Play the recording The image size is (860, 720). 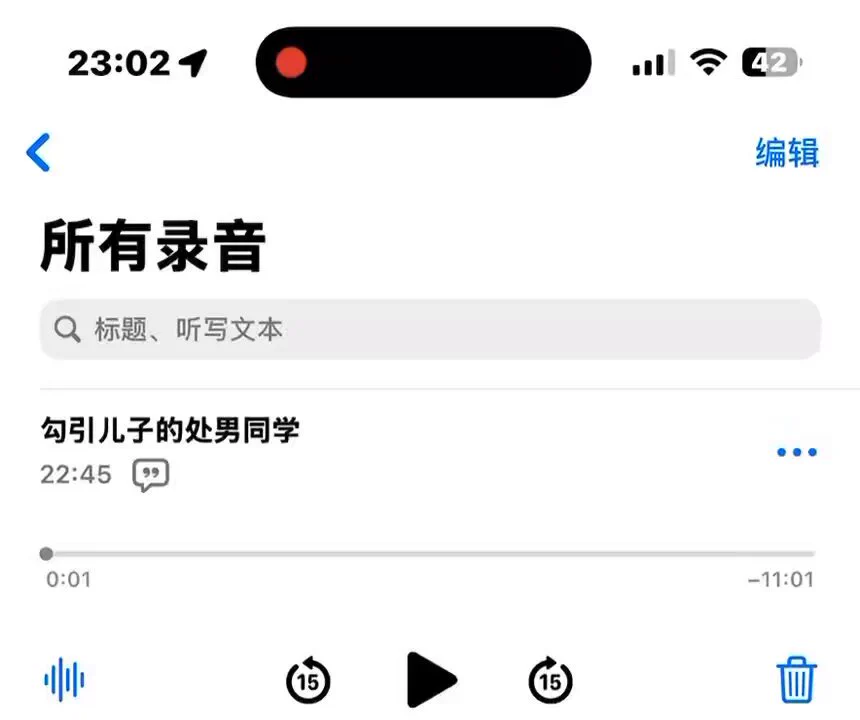coord(431,680)
